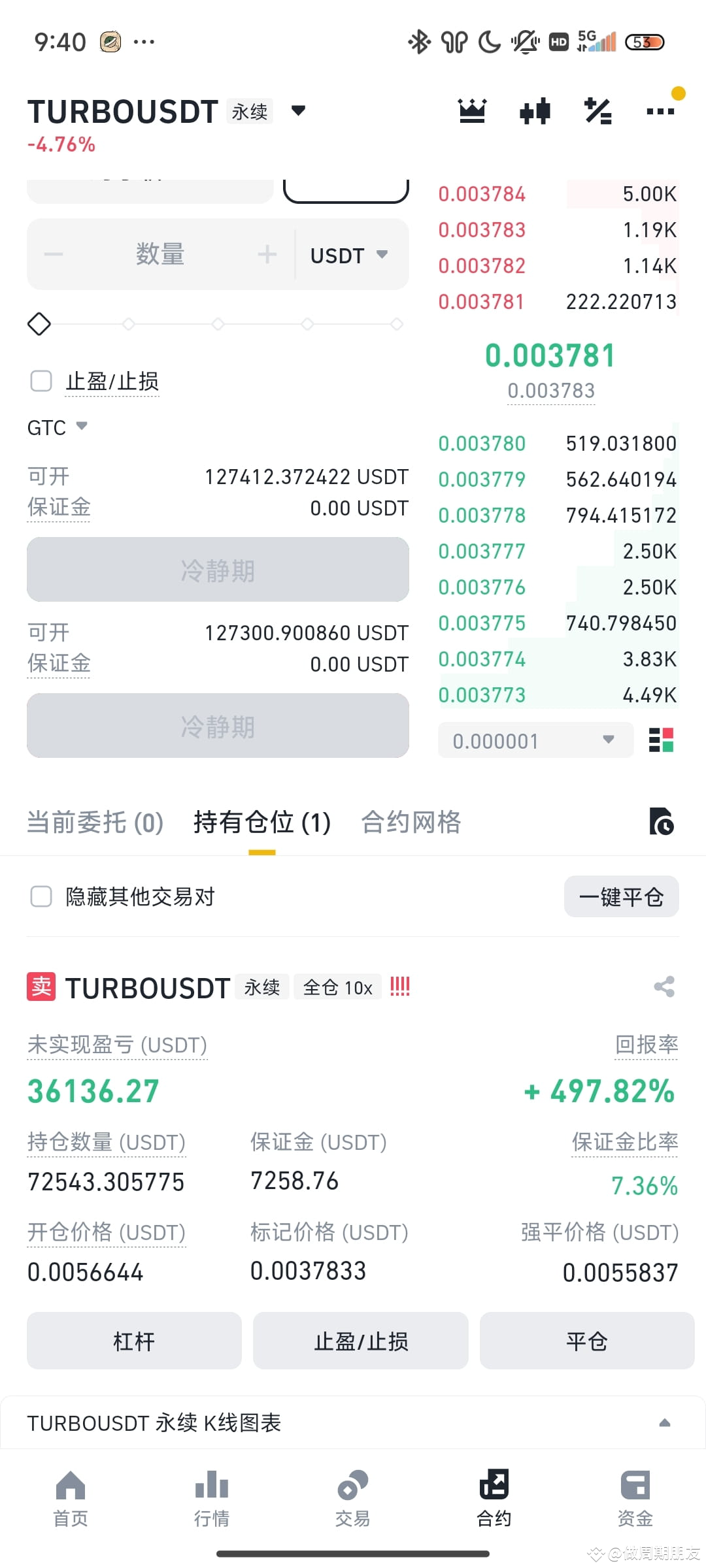Open the leaderboard crown icon in top toolbar

coord(472,110)
